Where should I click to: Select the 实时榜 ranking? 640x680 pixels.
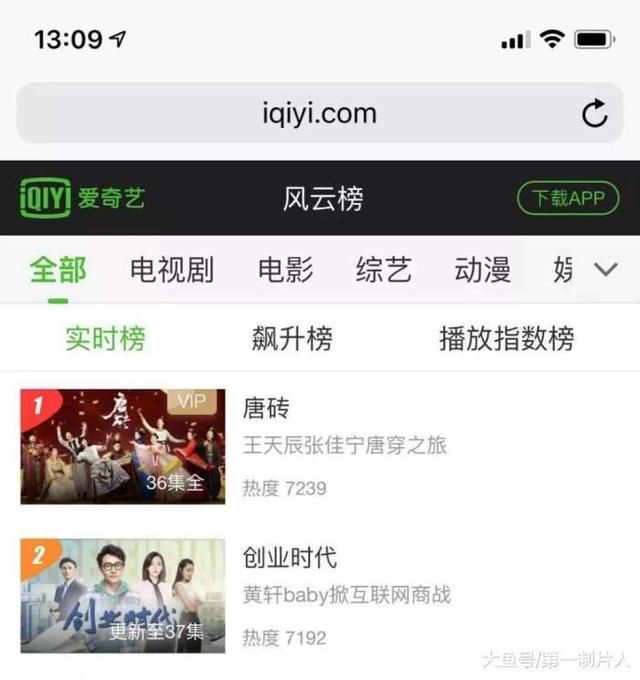point(105,338)
